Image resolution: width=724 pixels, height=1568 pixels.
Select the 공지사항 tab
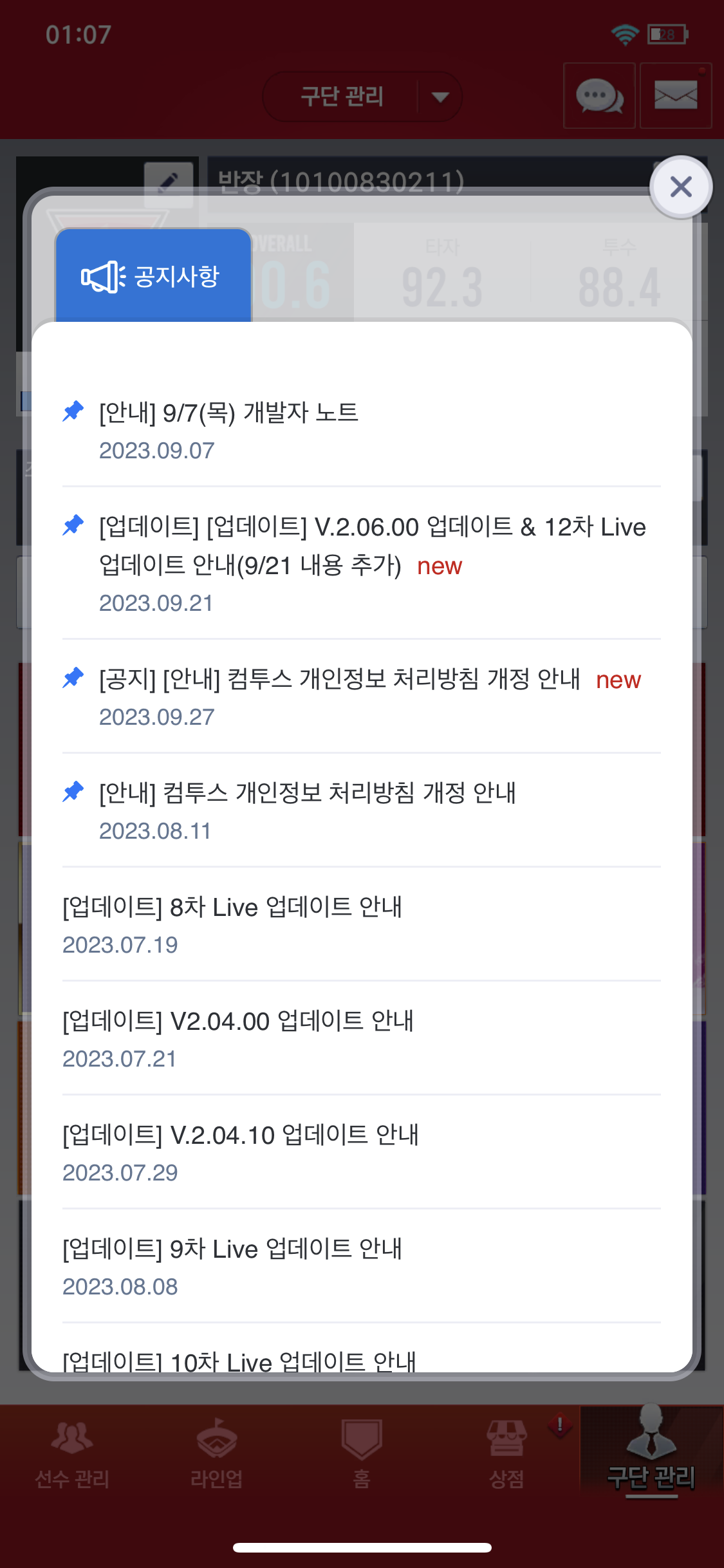[x=153, y=276]
